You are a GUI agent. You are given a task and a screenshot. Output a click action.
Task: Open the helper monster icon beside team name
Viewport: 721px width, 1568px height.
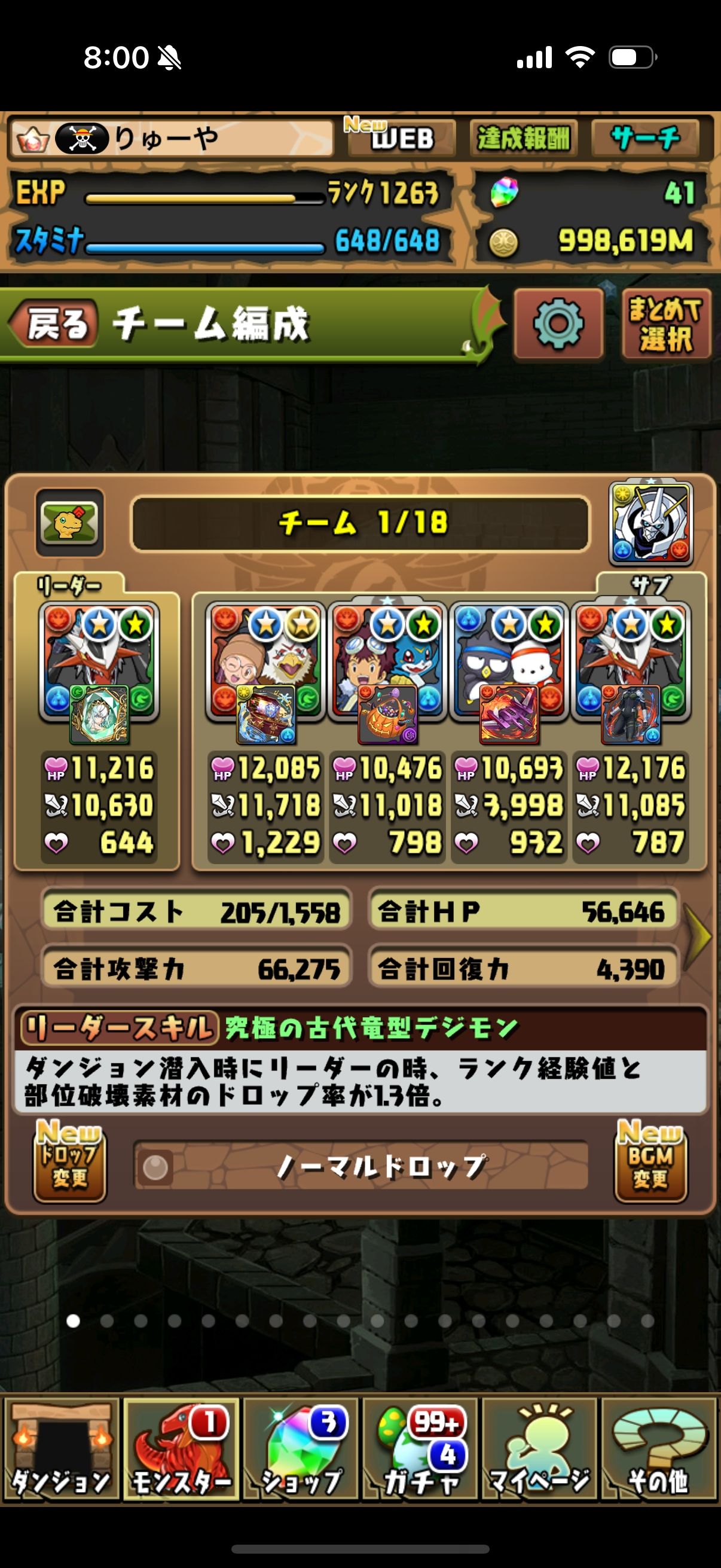pyautogui.click(x=650, y=522)
